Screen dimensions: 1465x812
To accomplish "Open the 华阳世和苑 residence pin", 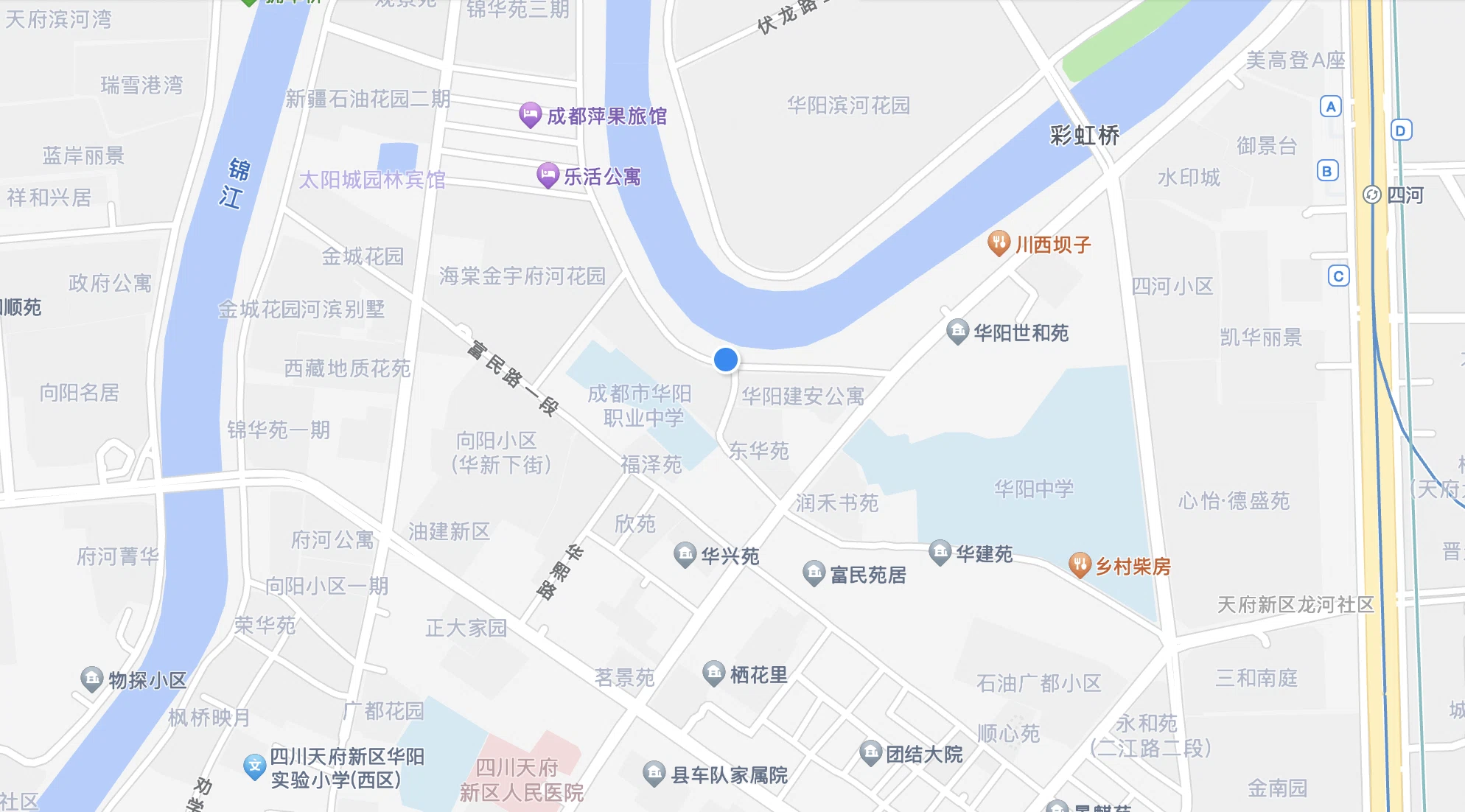I will click(x=957, y=332).
